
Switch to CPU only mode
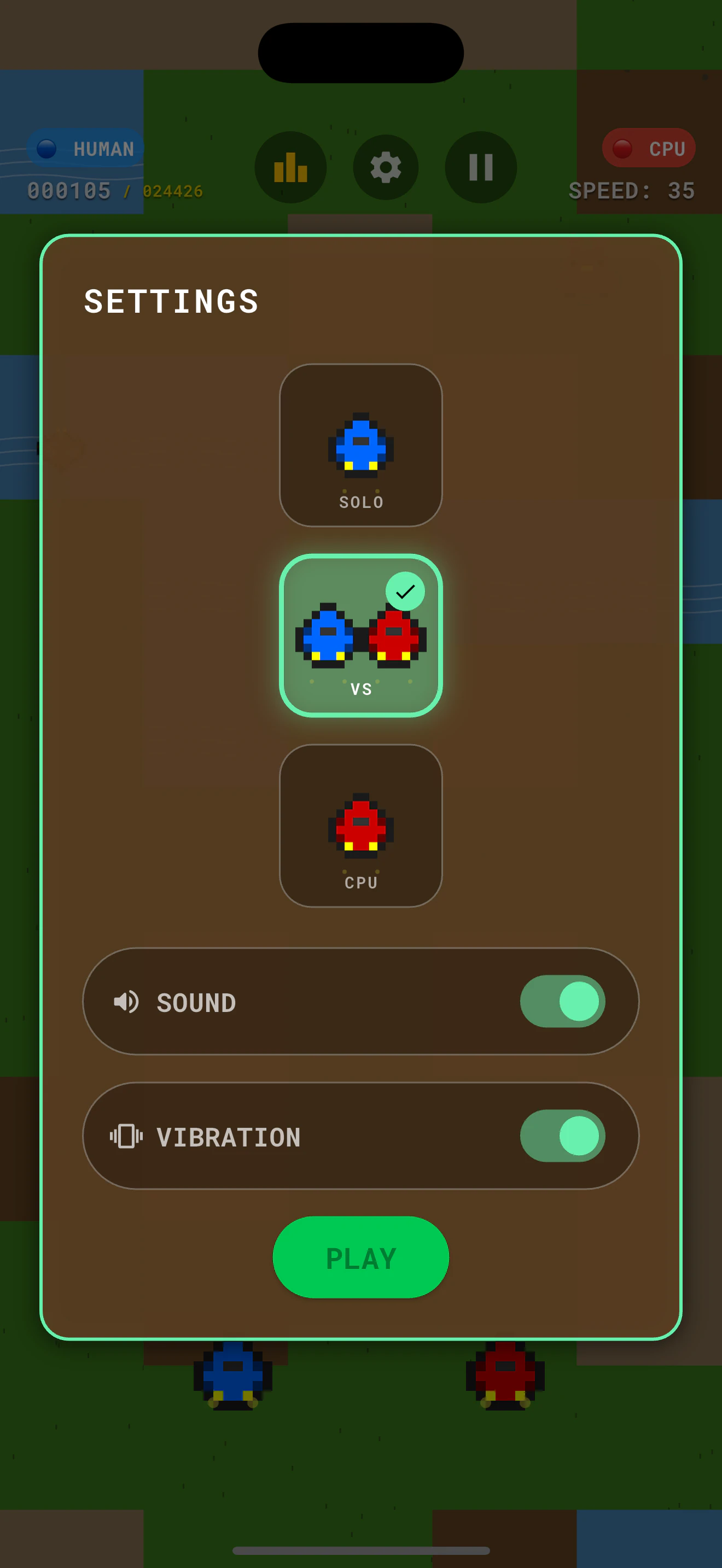(x=360, y=826)
